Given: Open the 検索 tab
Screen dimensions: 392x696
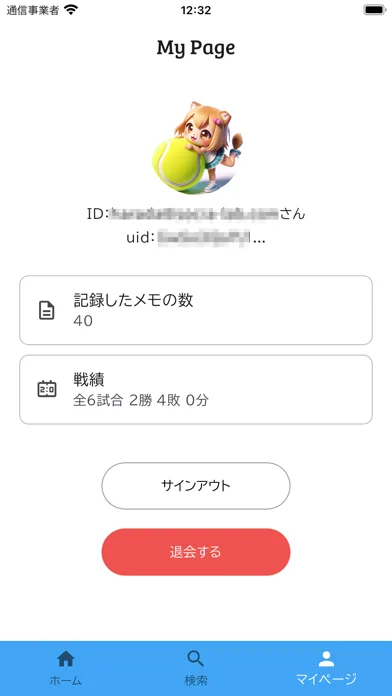Looking at the screenshot, I should (196, 668).
